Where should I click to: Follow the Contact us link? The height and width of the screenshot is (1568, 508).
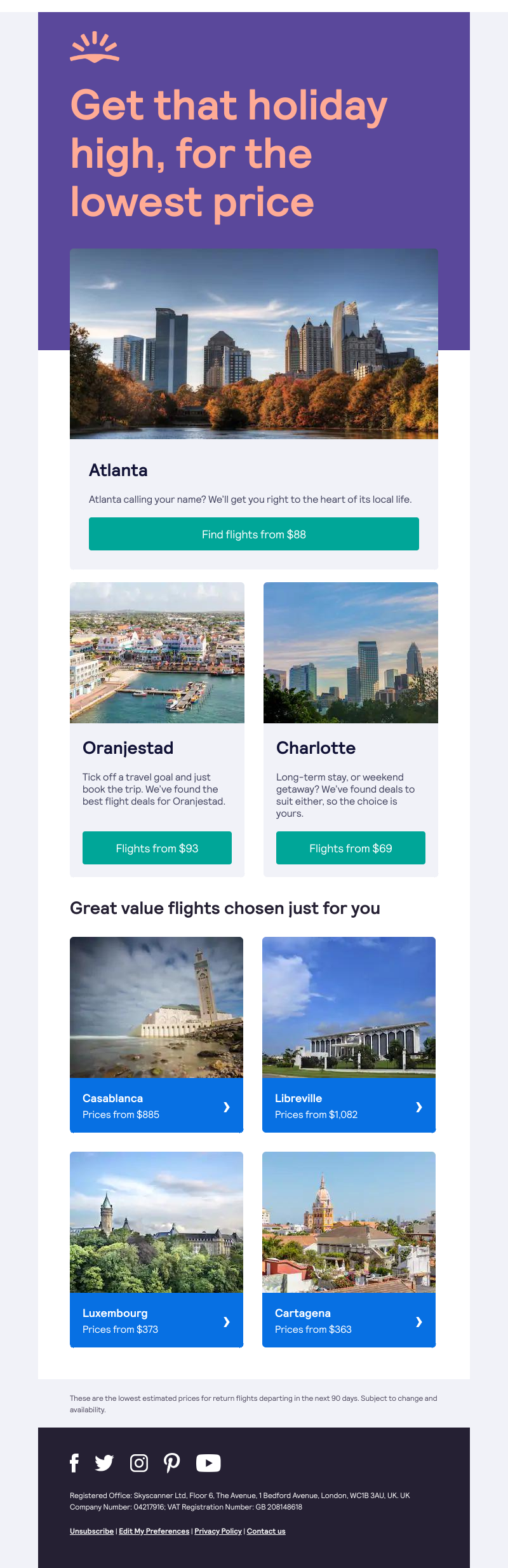[x=266, y=1531]
